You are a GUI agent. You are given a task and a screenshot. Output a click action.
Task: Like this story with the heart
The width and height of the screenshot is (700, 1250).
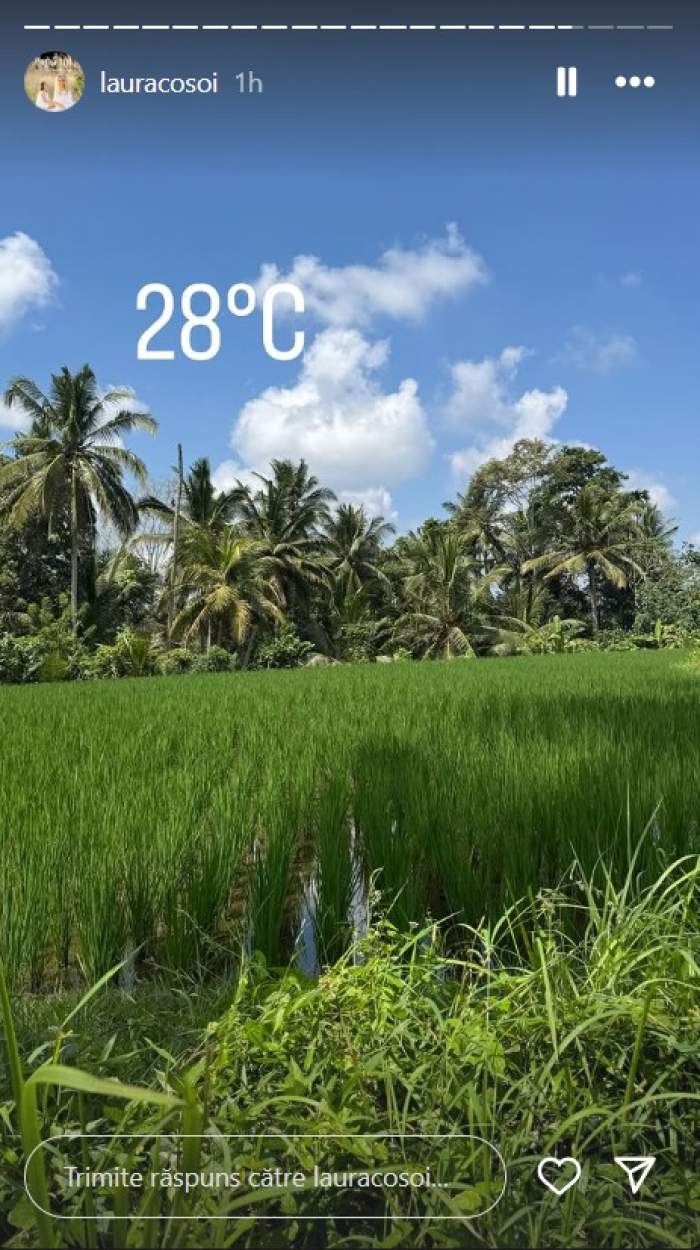[559, 1176]
